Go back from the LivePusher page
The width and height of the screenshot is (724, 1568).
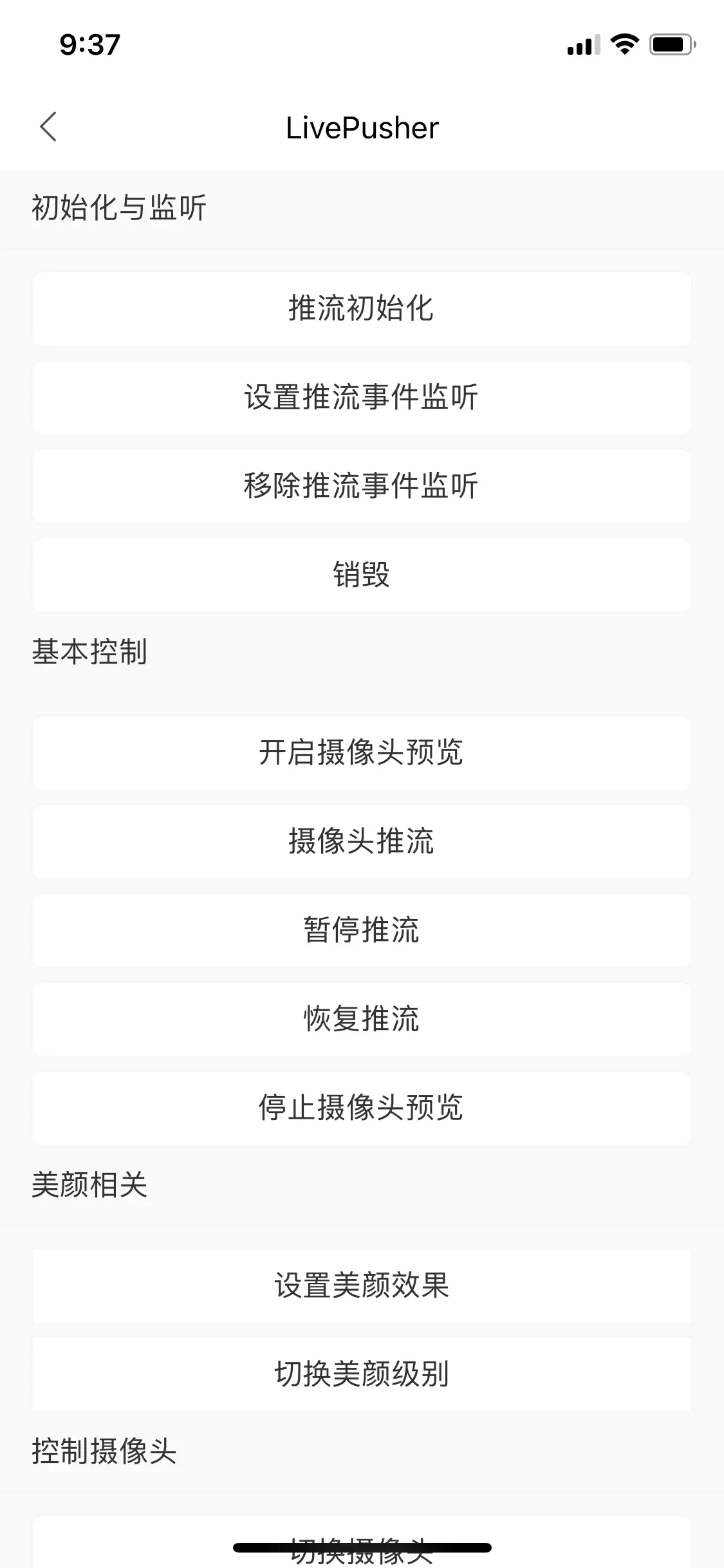coord(48,127)
